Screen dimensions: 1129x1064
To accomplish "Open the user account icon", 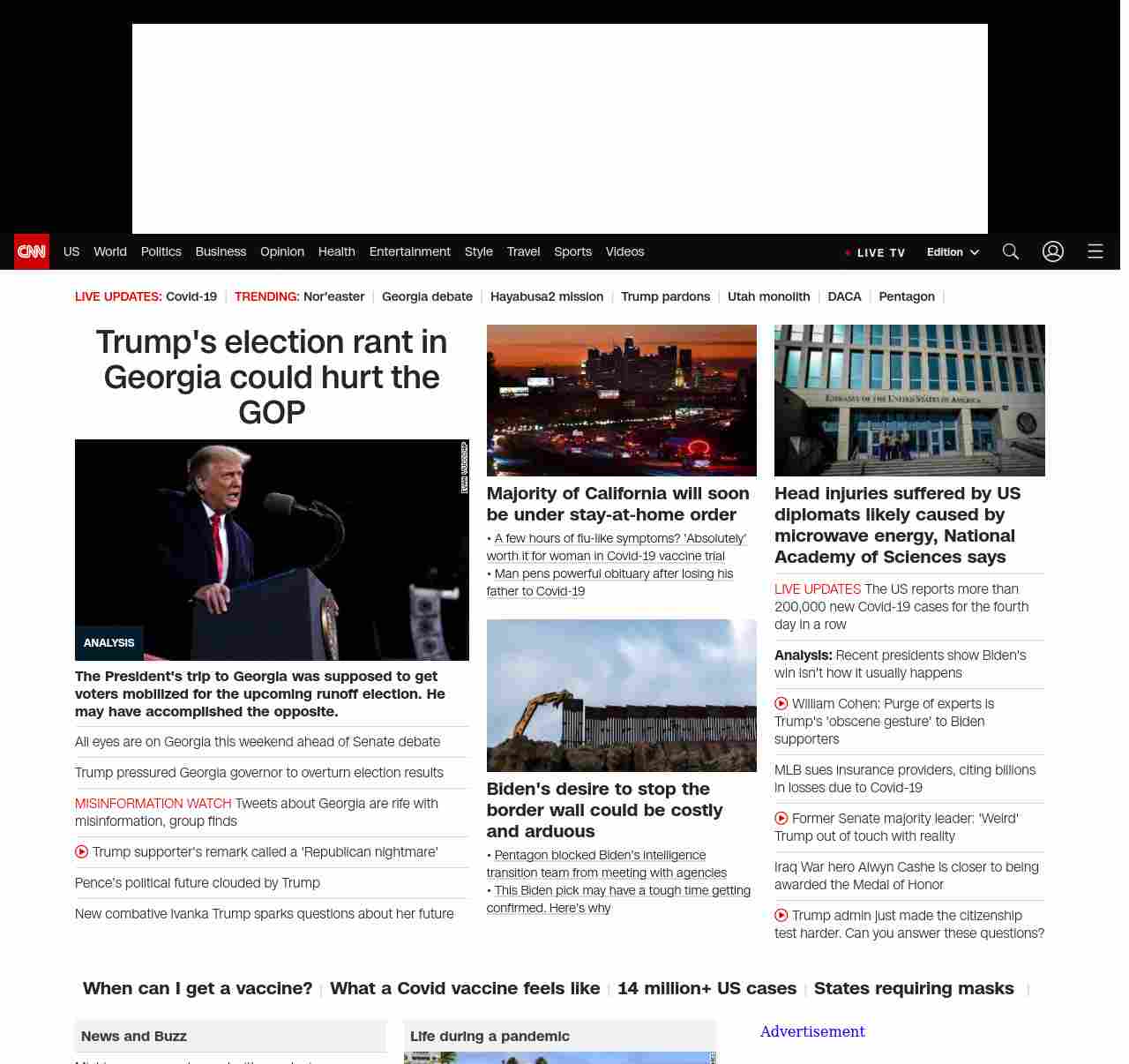I will (1053, 252).
